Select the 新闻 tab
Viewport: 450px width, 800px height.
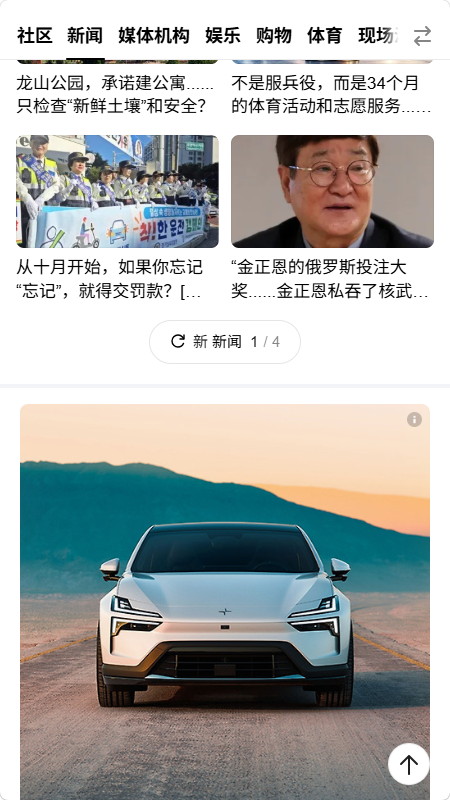[x=85, y=36]
